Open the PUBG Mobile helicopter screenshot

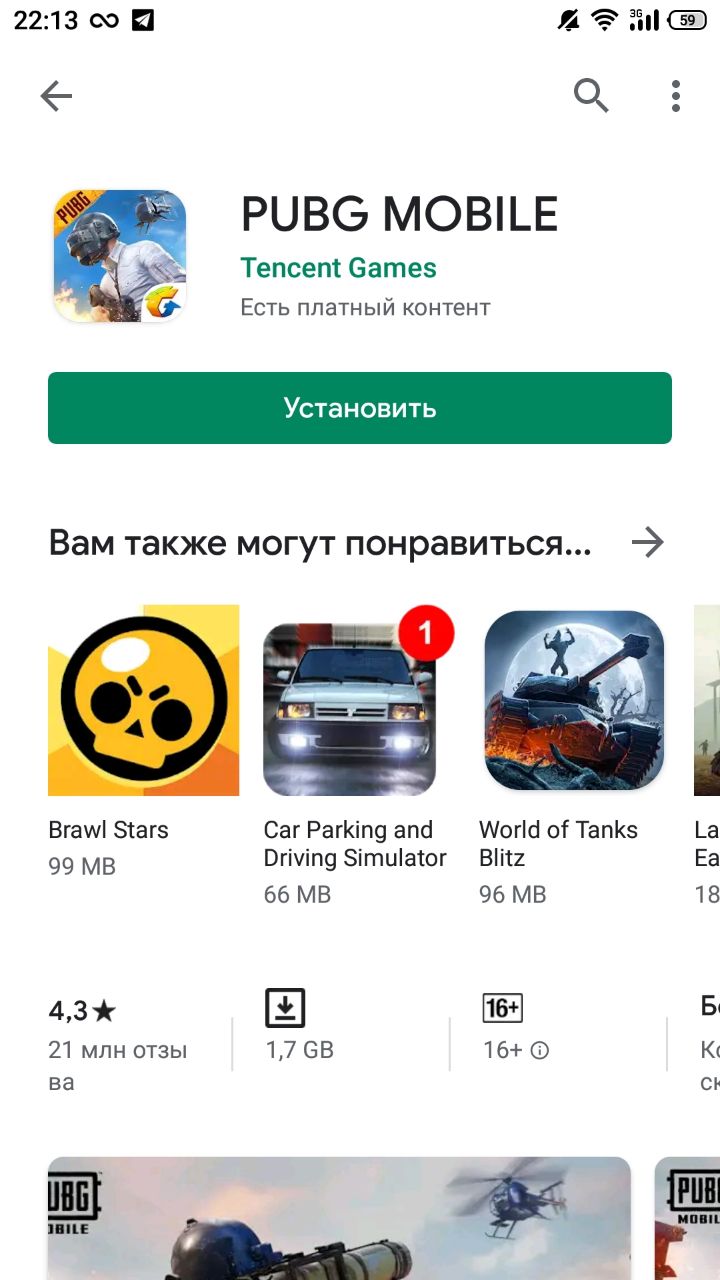pyautogui.click(x=340, y=1218)
